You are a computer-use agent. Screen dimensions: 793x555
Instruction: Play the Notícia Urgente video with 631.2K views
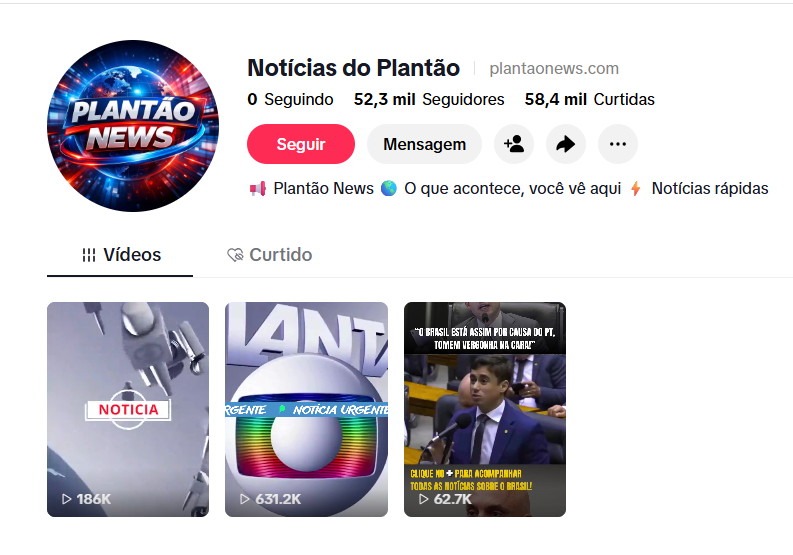[x=306, y=409]
